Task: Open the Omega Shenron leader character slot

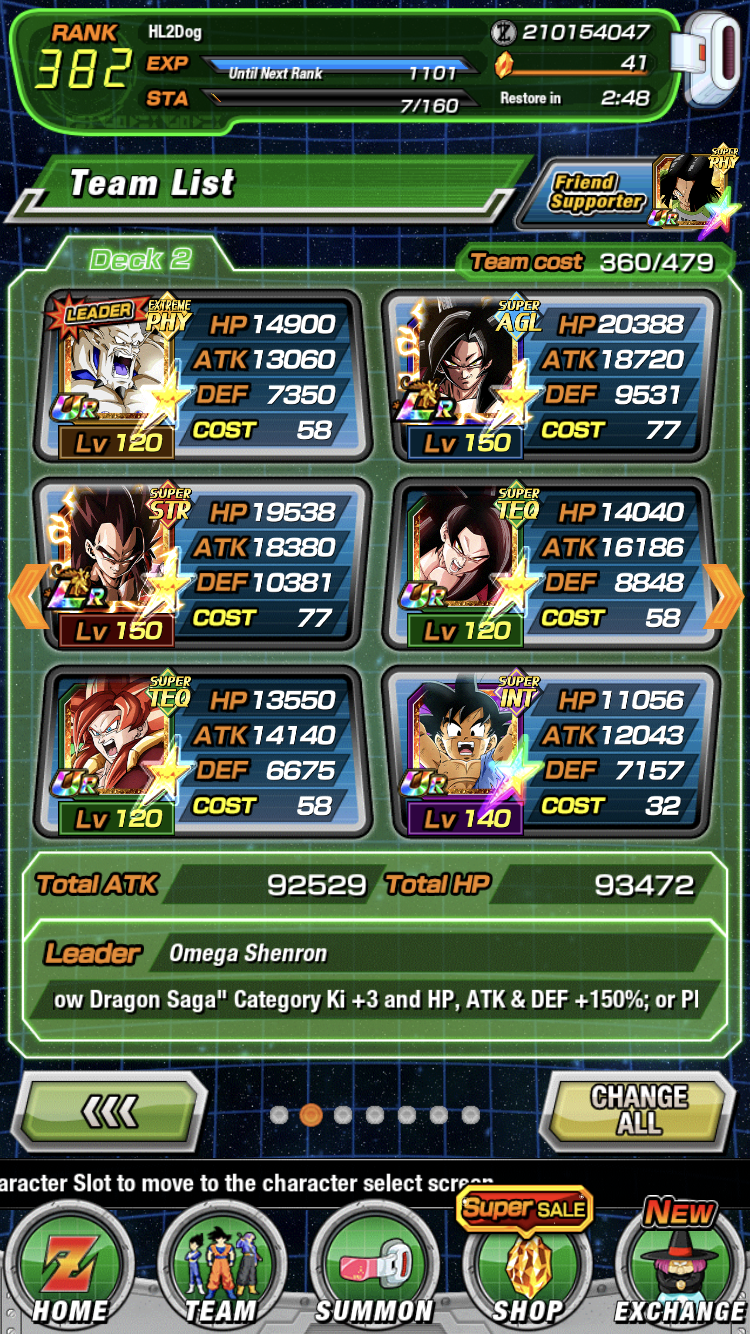Action: (x=204, y=376)
